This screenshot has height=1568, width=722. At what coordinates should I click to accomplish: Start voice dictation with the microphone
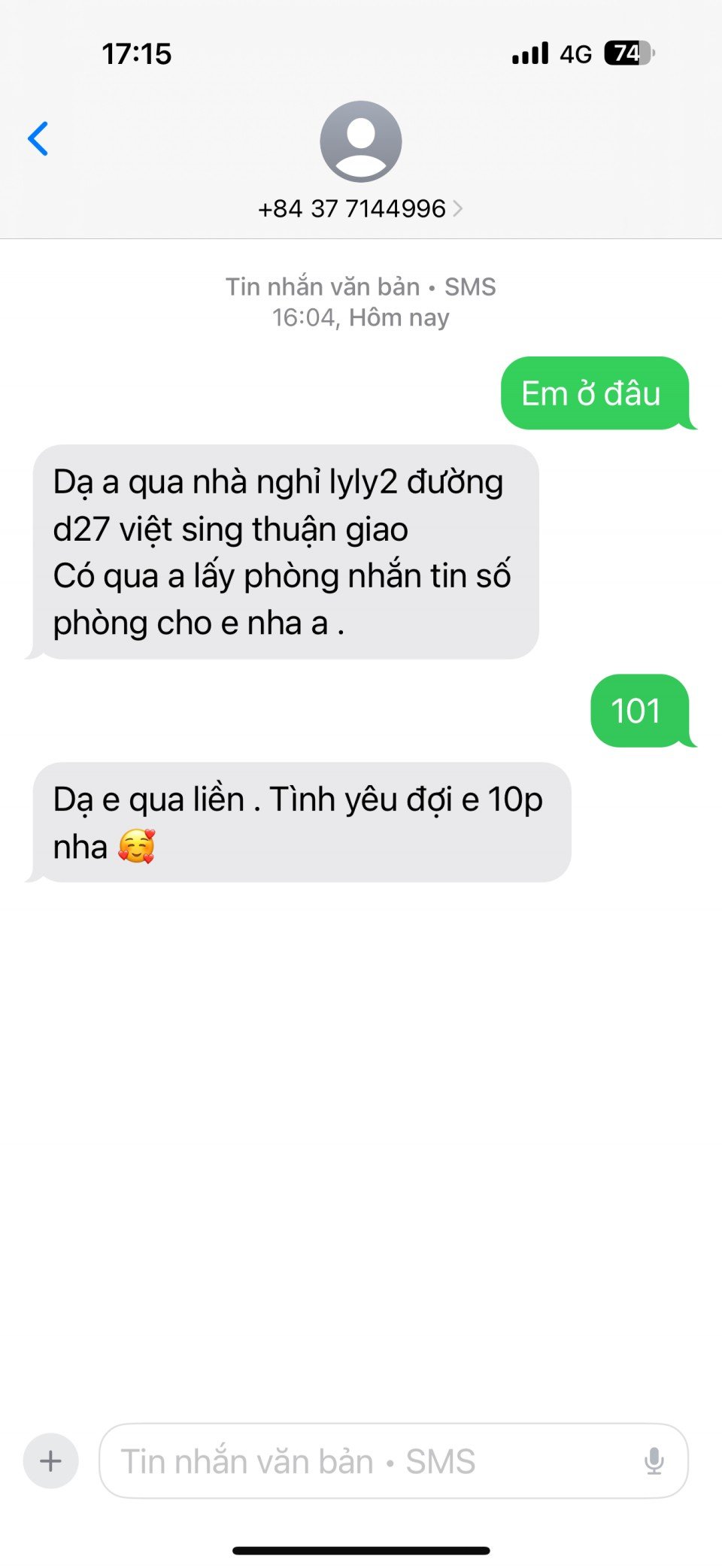click(654, 1461)
